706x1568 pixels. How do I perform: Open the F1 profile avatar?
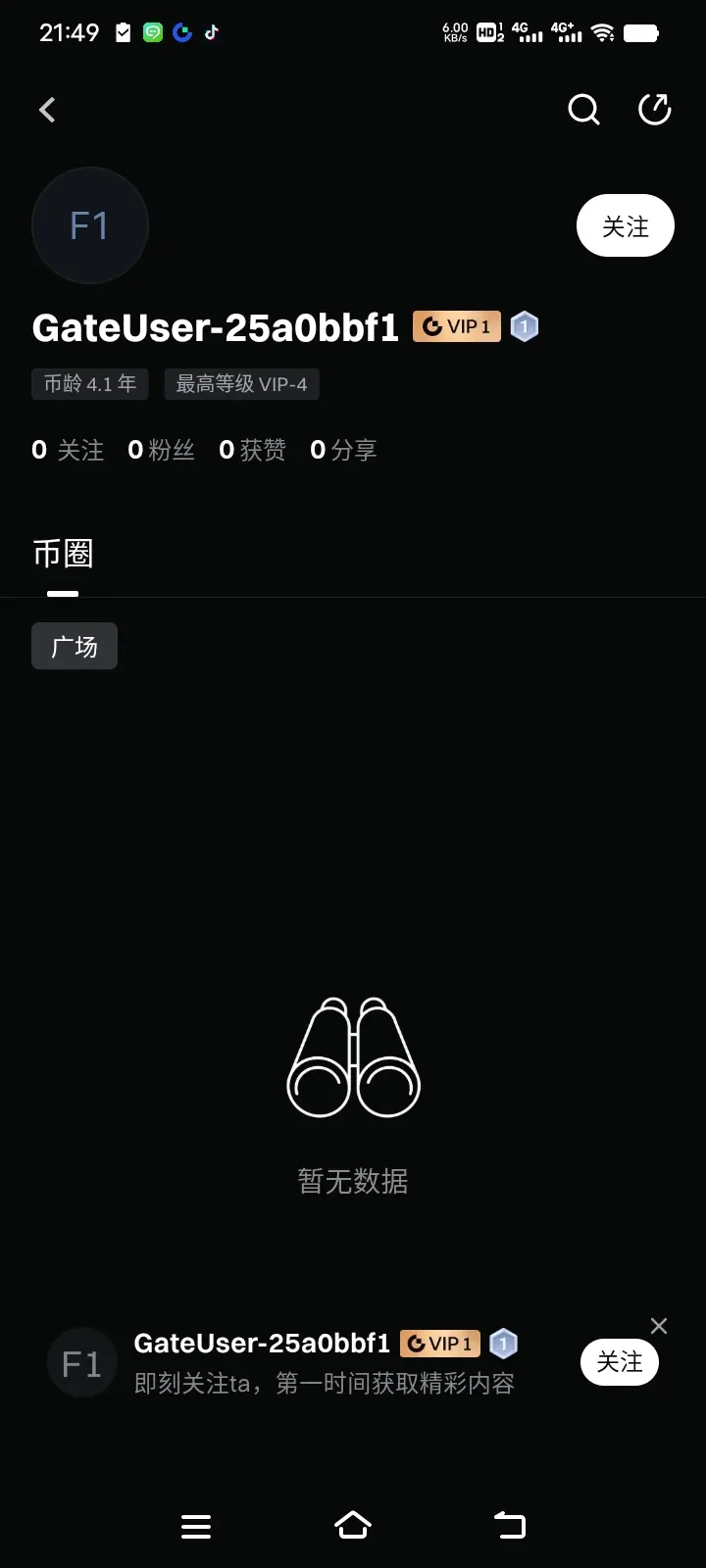pyautogui.click(x=89, y=225)
